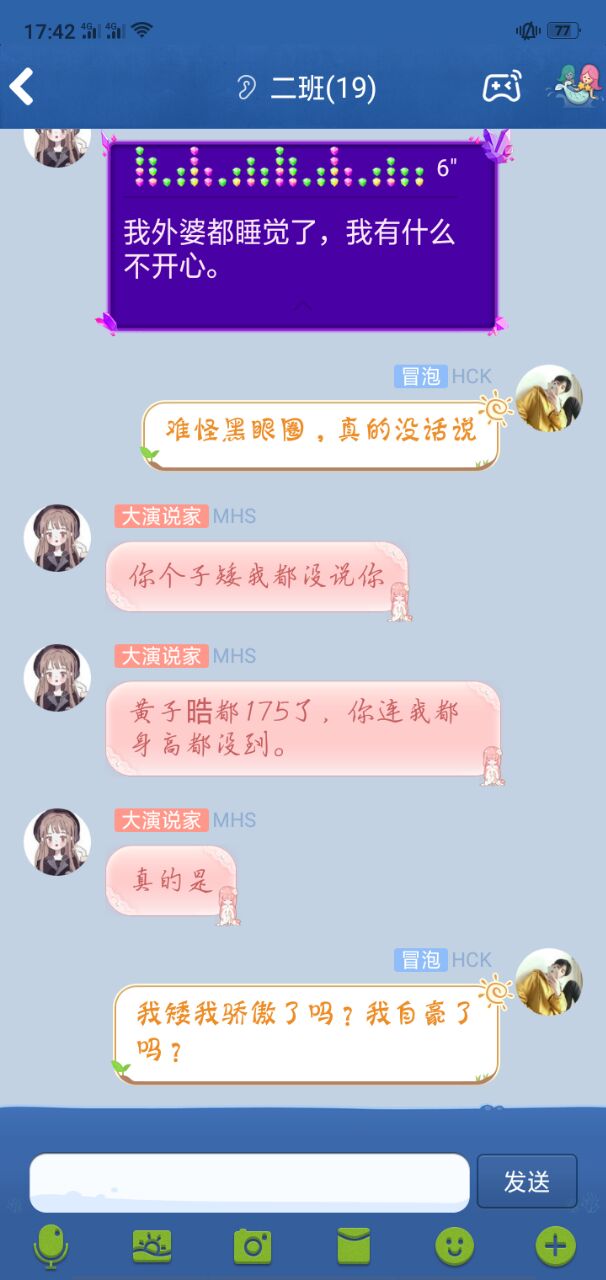Screen dimensions: 606x1280
Task: Open group members icon in header
Action: tap(576, 87)
